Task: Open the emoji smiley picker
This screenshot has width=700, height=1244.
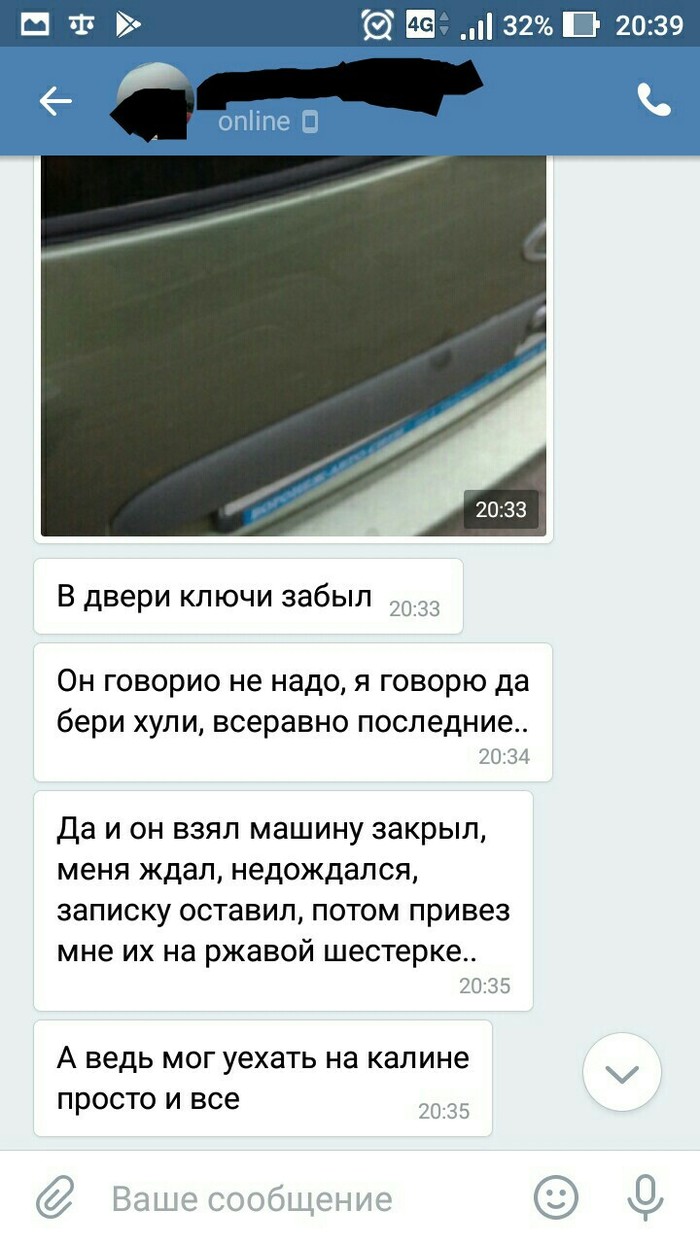Action: [556, 1197]
